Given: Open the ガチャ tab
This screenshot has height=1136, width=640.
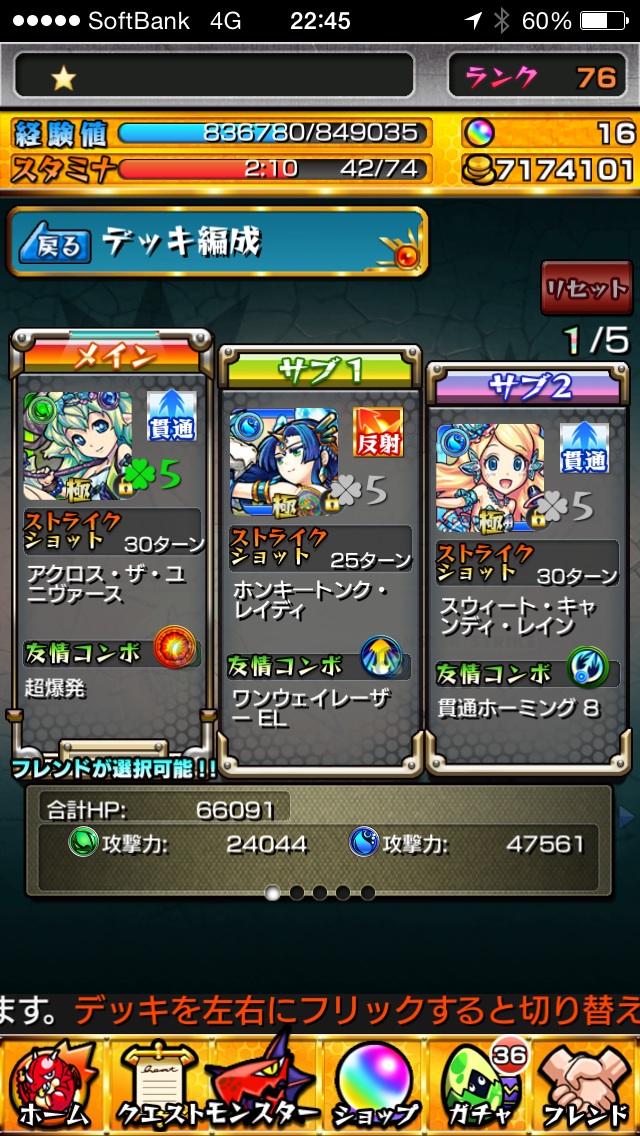Looking at the screenshot, I should [x=480, y=1086].
